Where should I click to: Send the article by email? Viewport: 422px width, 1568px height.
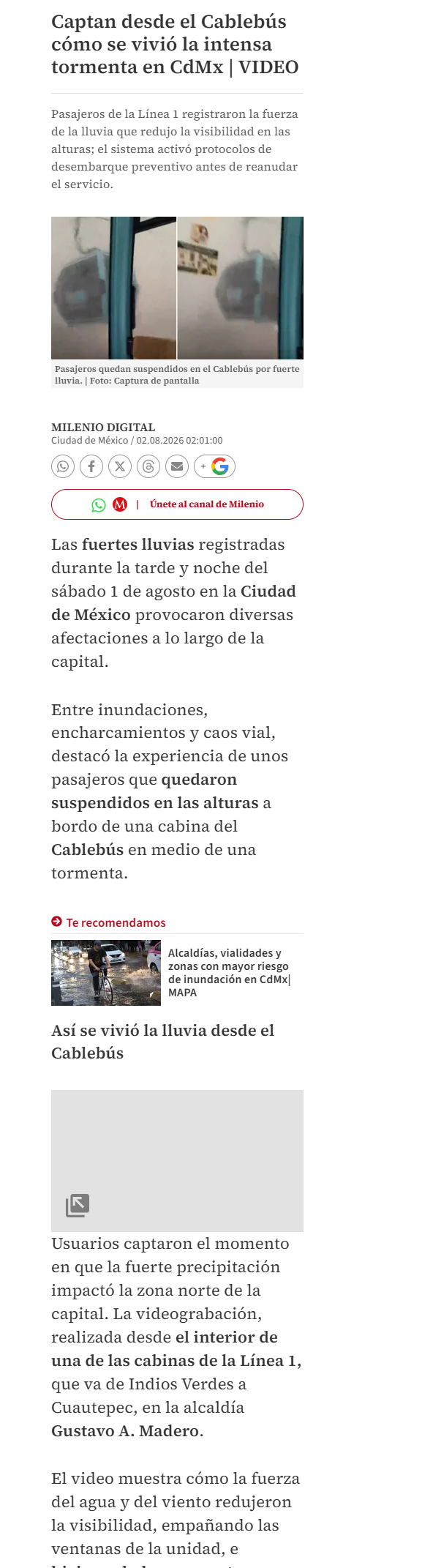[x=177, y=466]
